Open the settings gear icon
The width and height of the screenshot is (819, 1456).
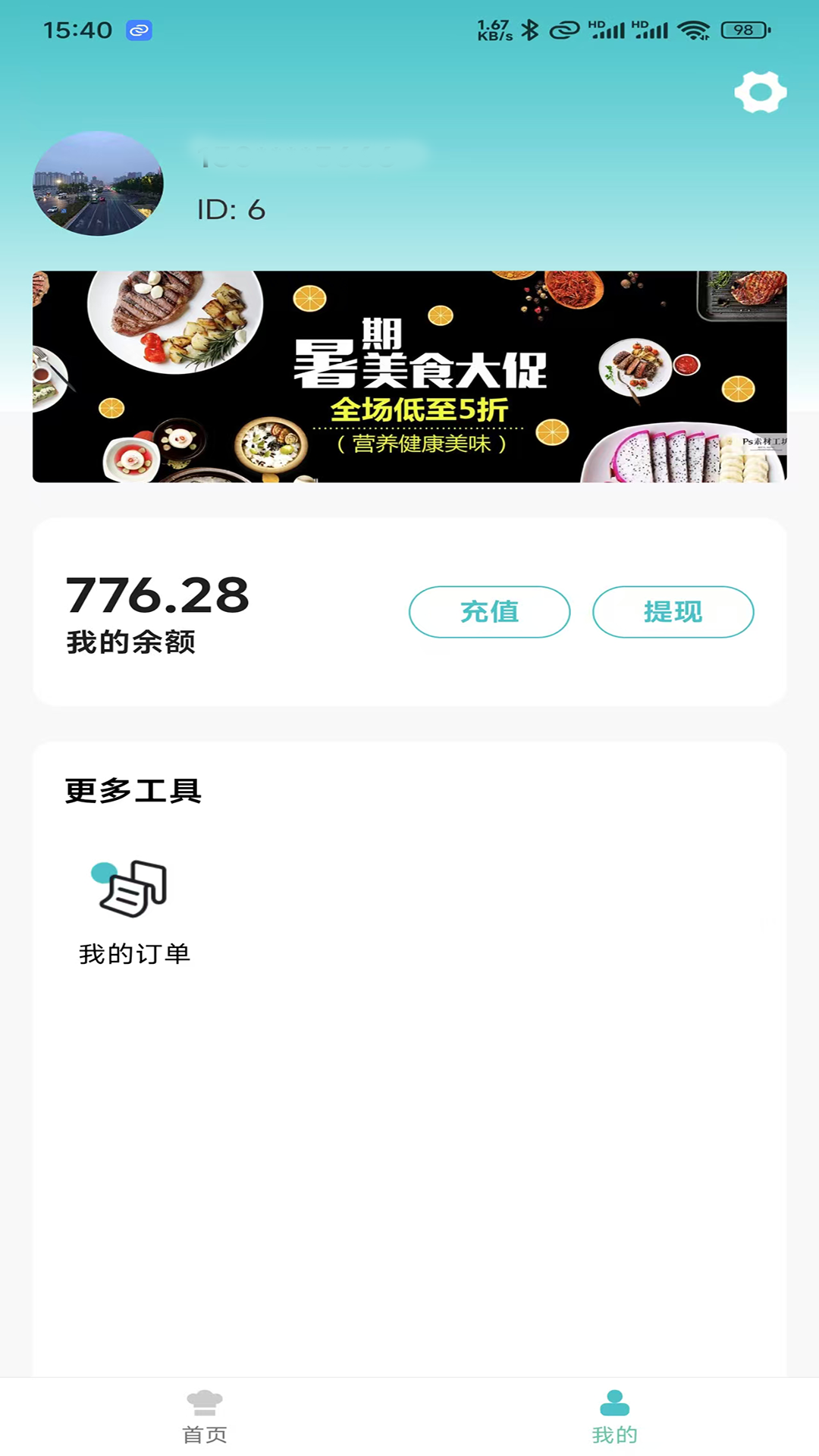[759, 92]
